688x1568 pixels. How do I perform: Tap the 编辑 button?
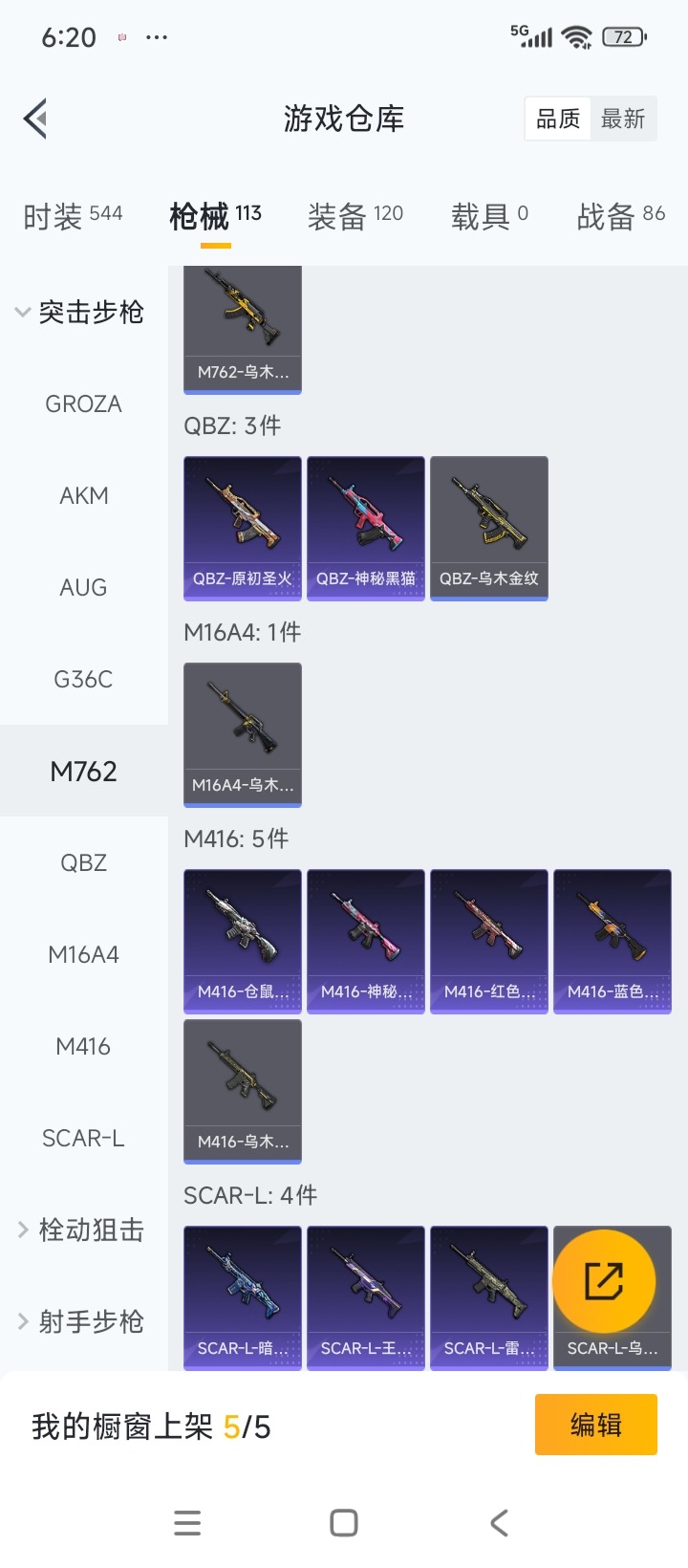pyautogui.click(x=595, y=1425)
